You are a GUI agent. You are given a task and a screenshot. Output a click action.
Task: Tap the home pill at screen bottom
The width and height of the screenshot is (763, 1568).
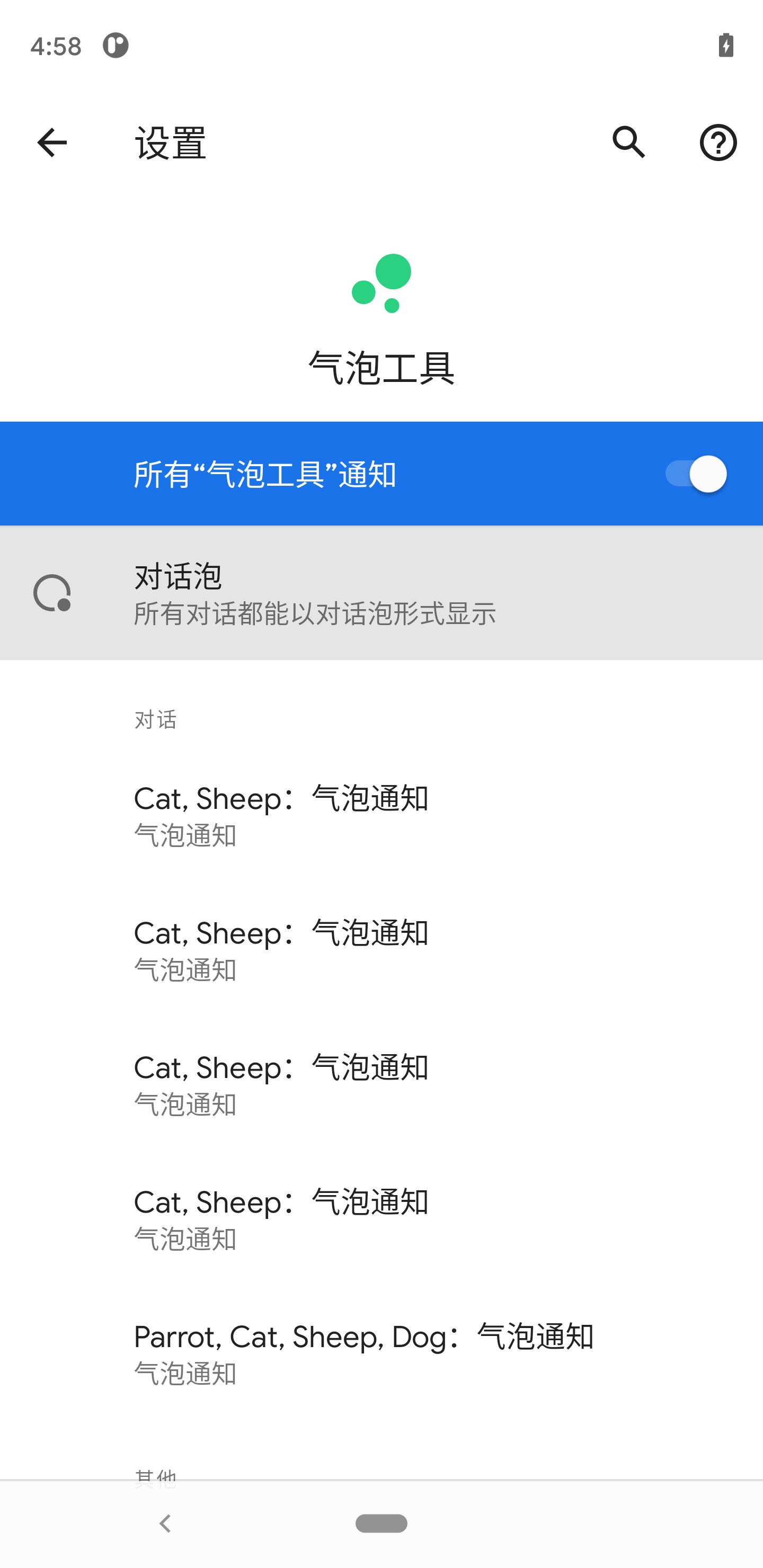[381, 1524]
